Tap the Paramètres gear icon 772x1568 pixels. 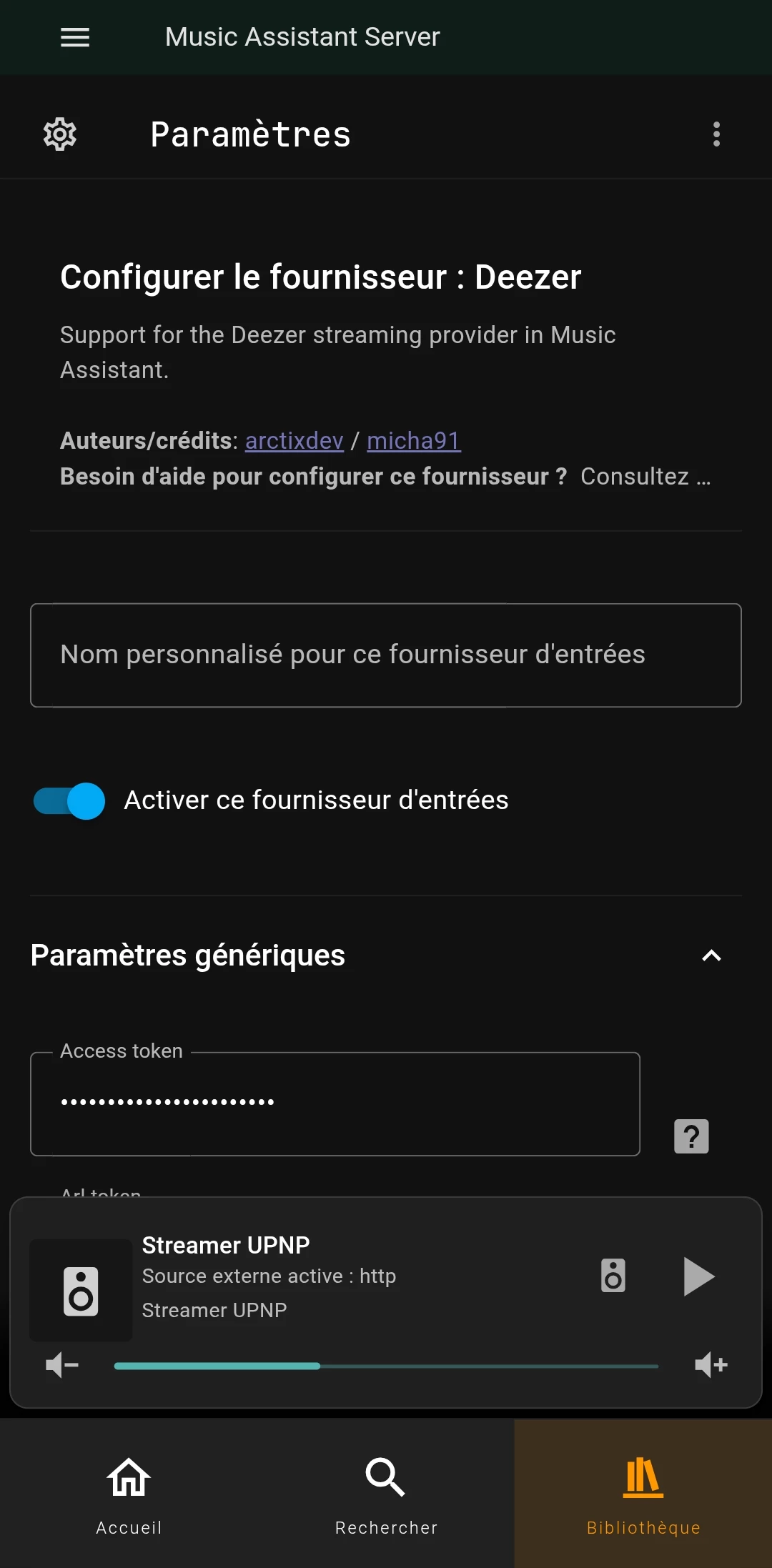coord(60,134)
